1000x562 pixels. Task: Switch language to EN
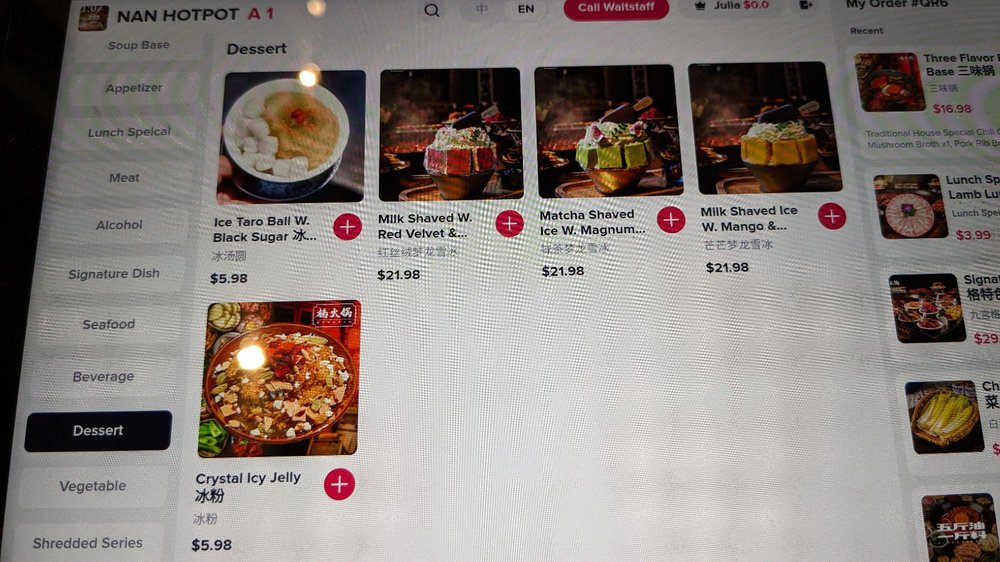coord(525,9)
